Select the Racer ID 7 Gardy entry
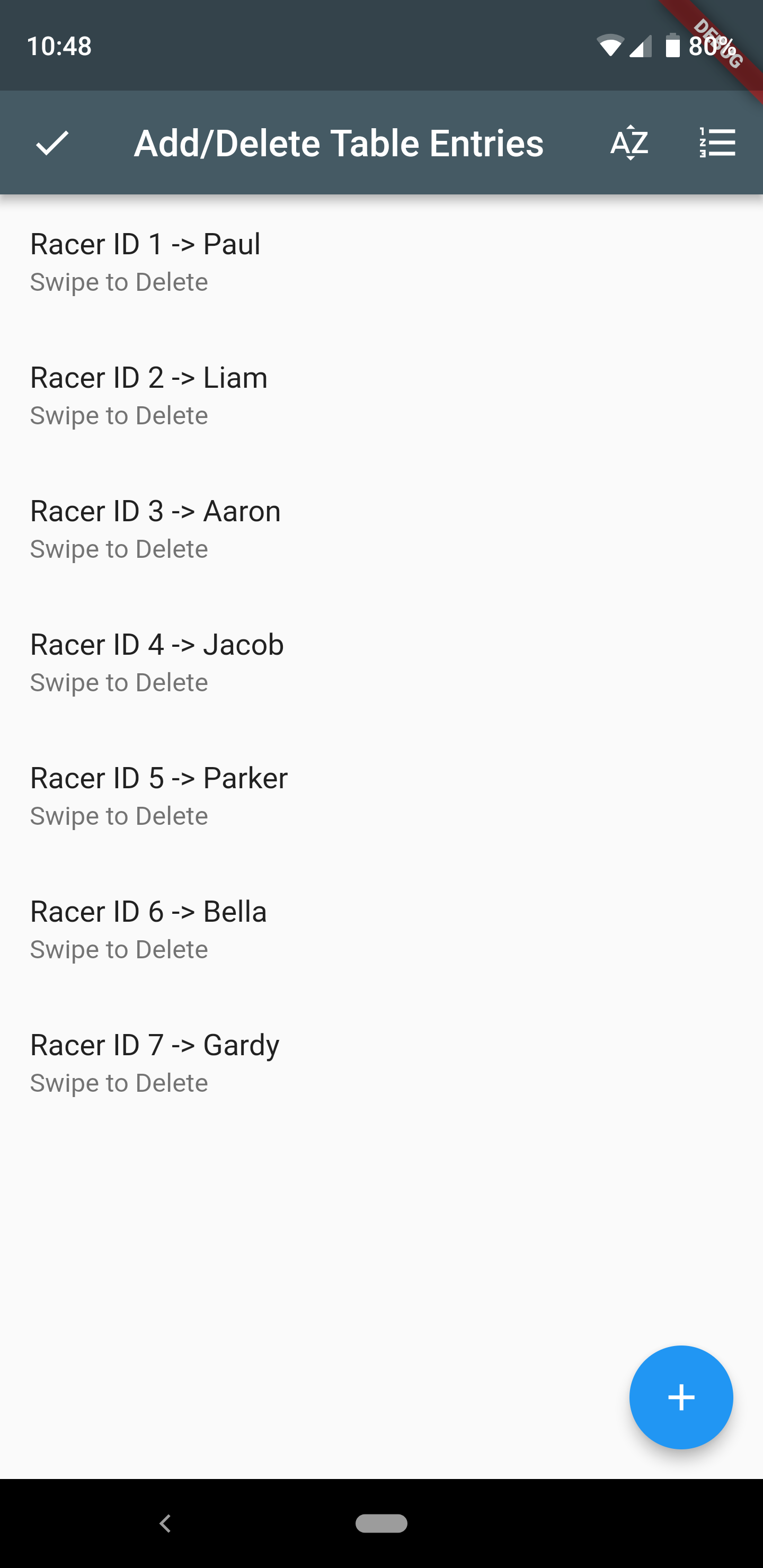763x1568 pixels. tap(381, 1062)
